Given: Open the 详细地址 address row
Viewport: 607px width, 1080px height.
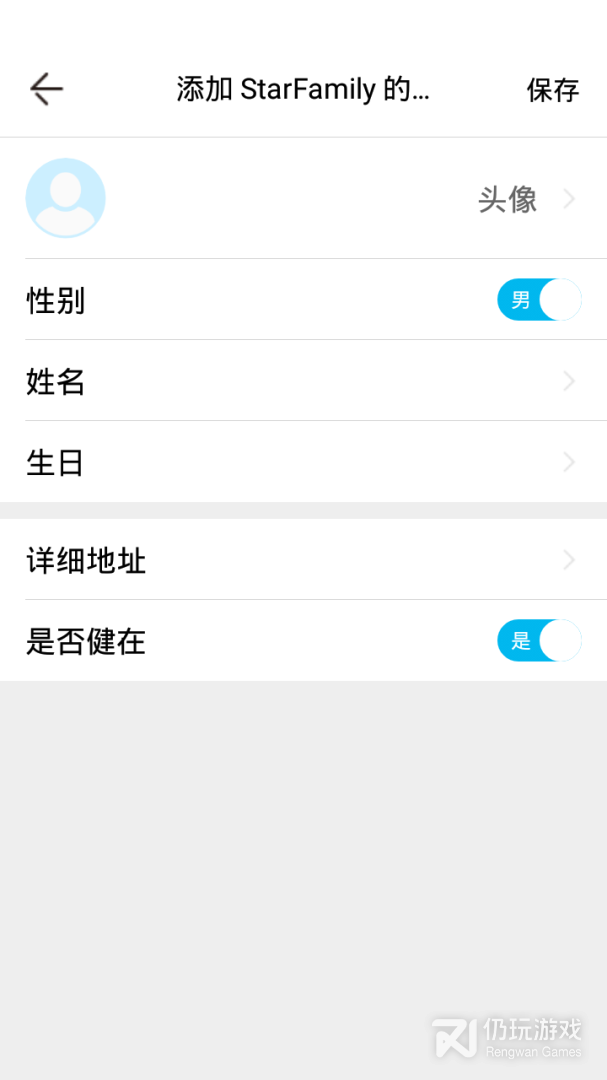Looking at the screenshot, I should (303, 559).
